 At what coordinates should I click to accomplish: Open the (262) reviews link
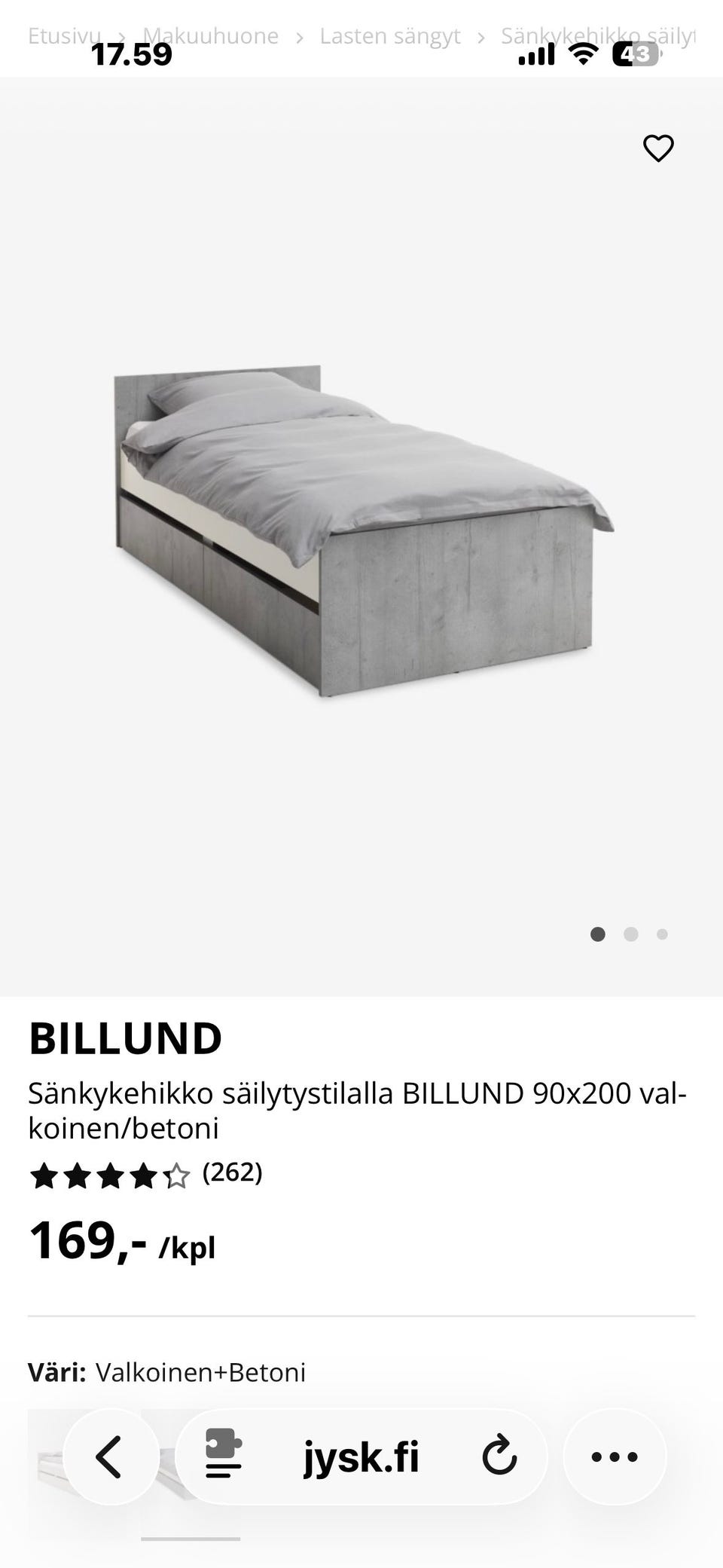pyautogui.click(x=232, y=1173)
